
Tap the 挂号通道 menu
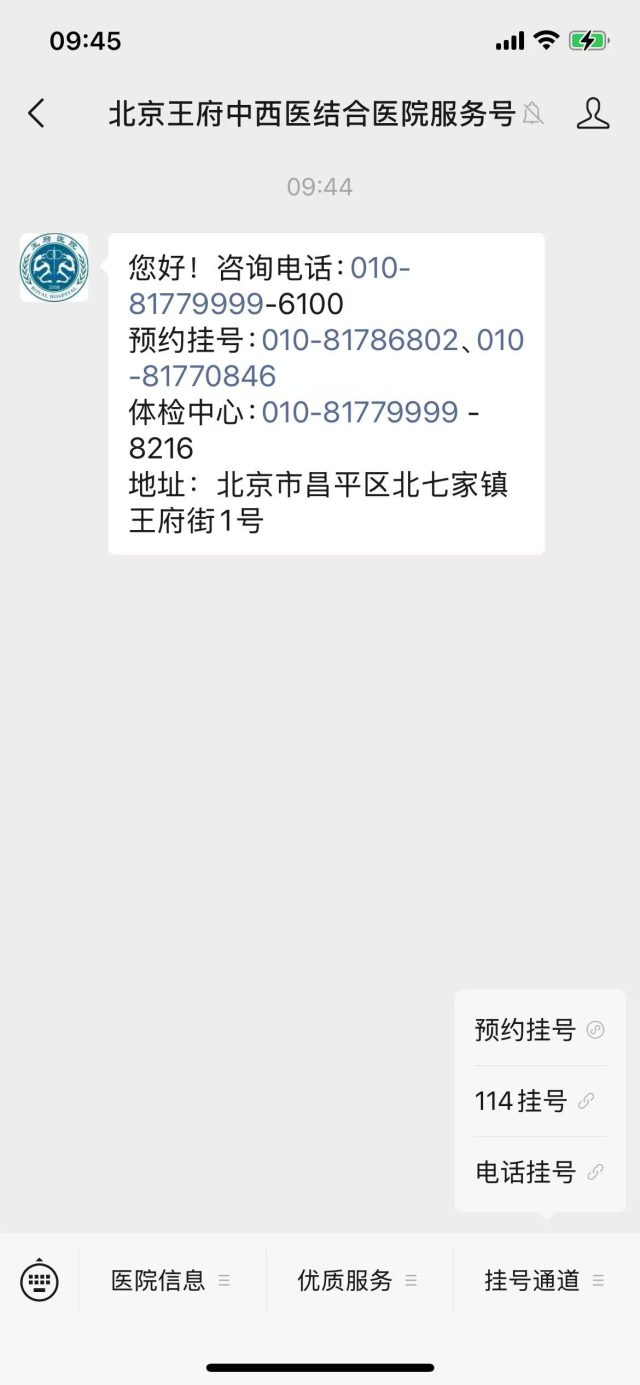click(545, 1280)
